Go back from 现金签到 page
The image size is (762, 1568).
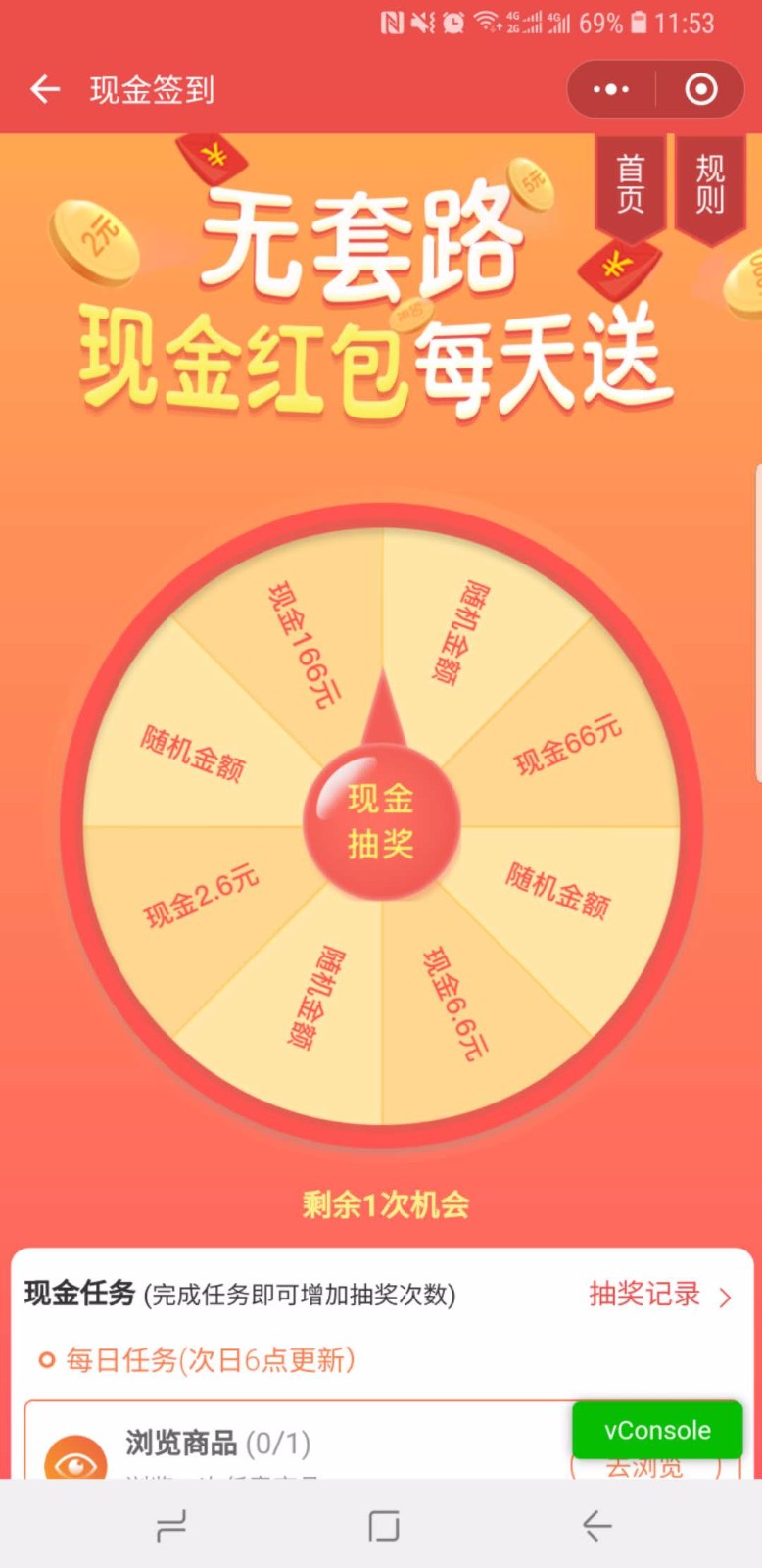pyautogui.click(x=45, y=90)
